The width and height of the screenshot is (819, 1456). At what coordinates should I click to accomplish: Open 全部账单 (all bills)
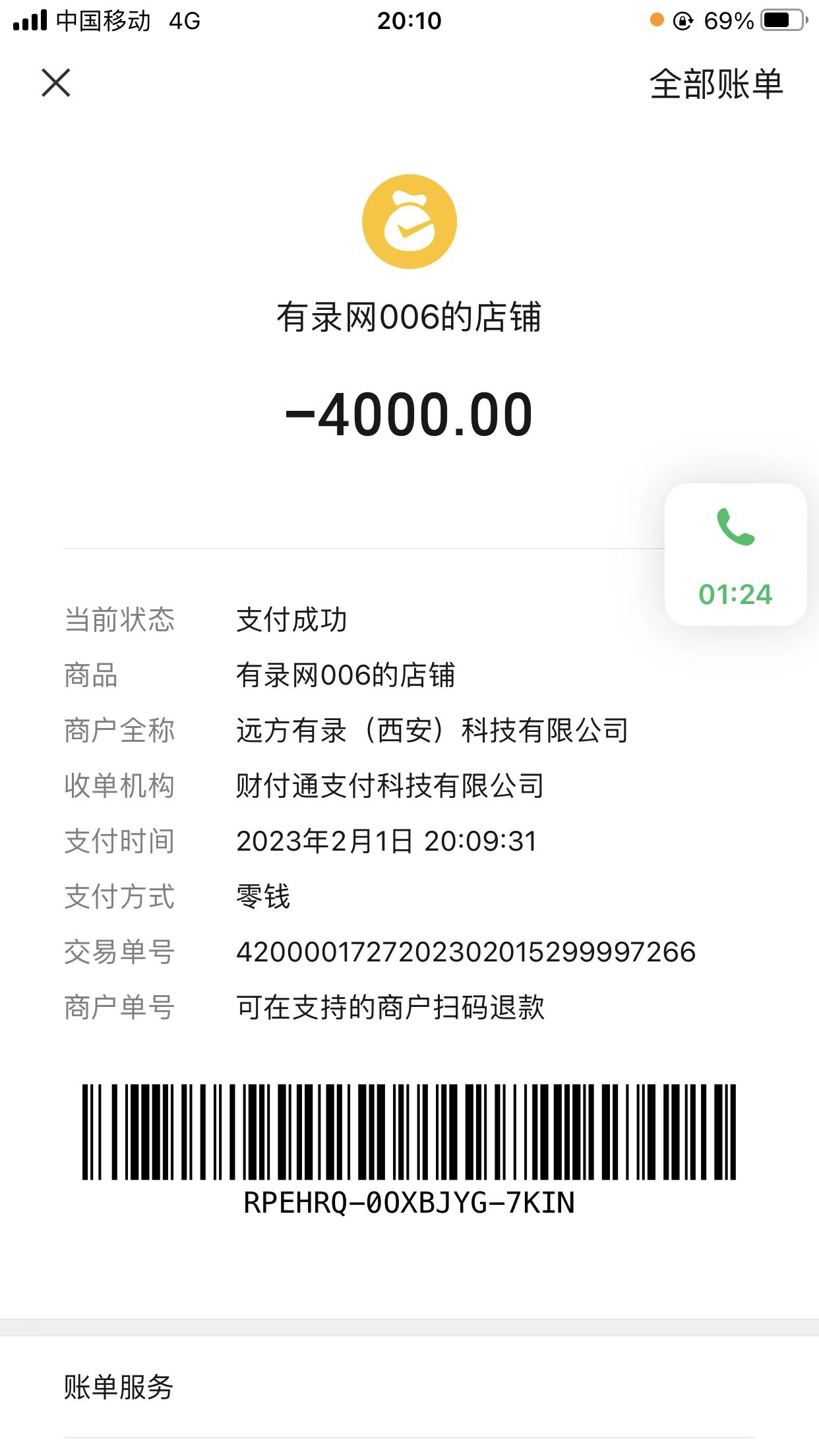click(x=716, y=84)
